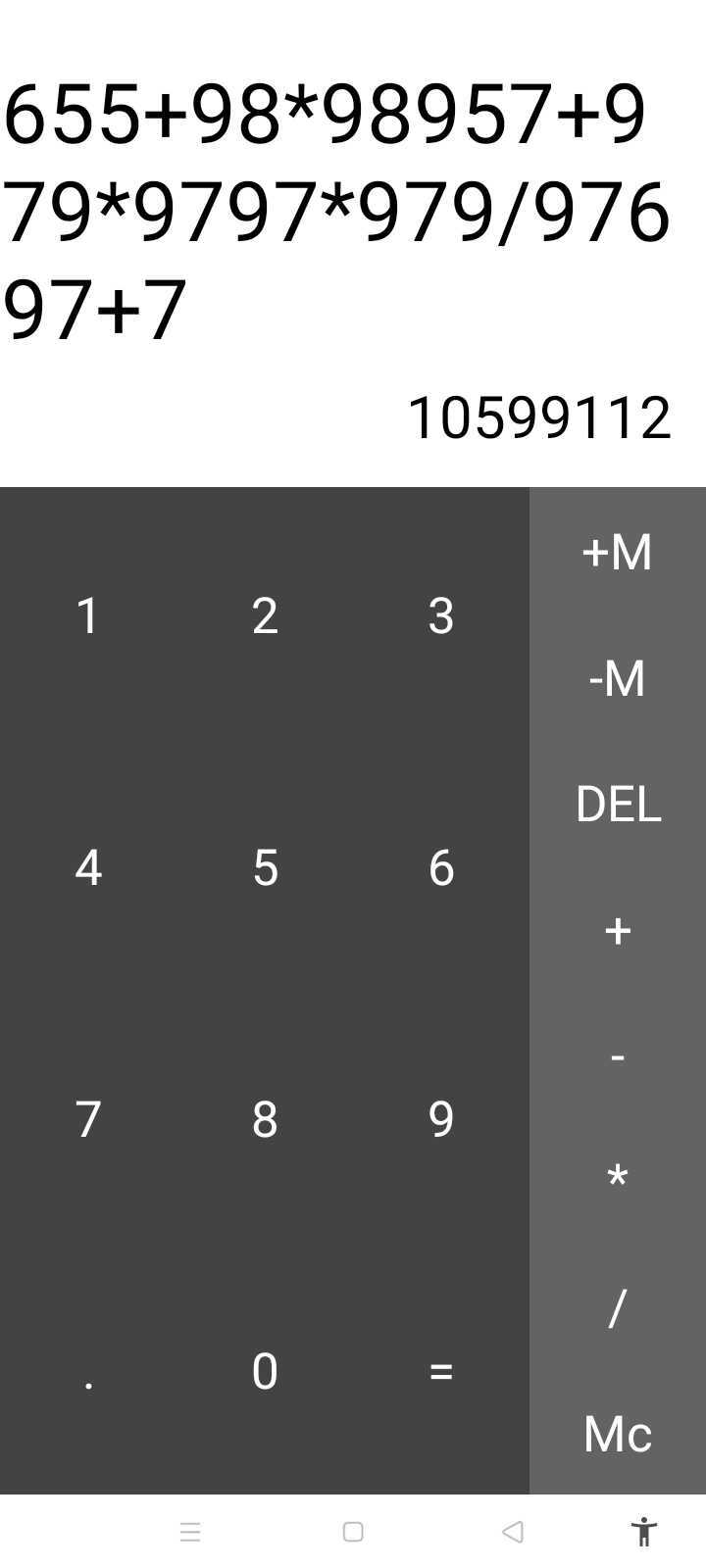706x1568 pixels.
Task: Insert the plus operator
Action: pos(618,930)
